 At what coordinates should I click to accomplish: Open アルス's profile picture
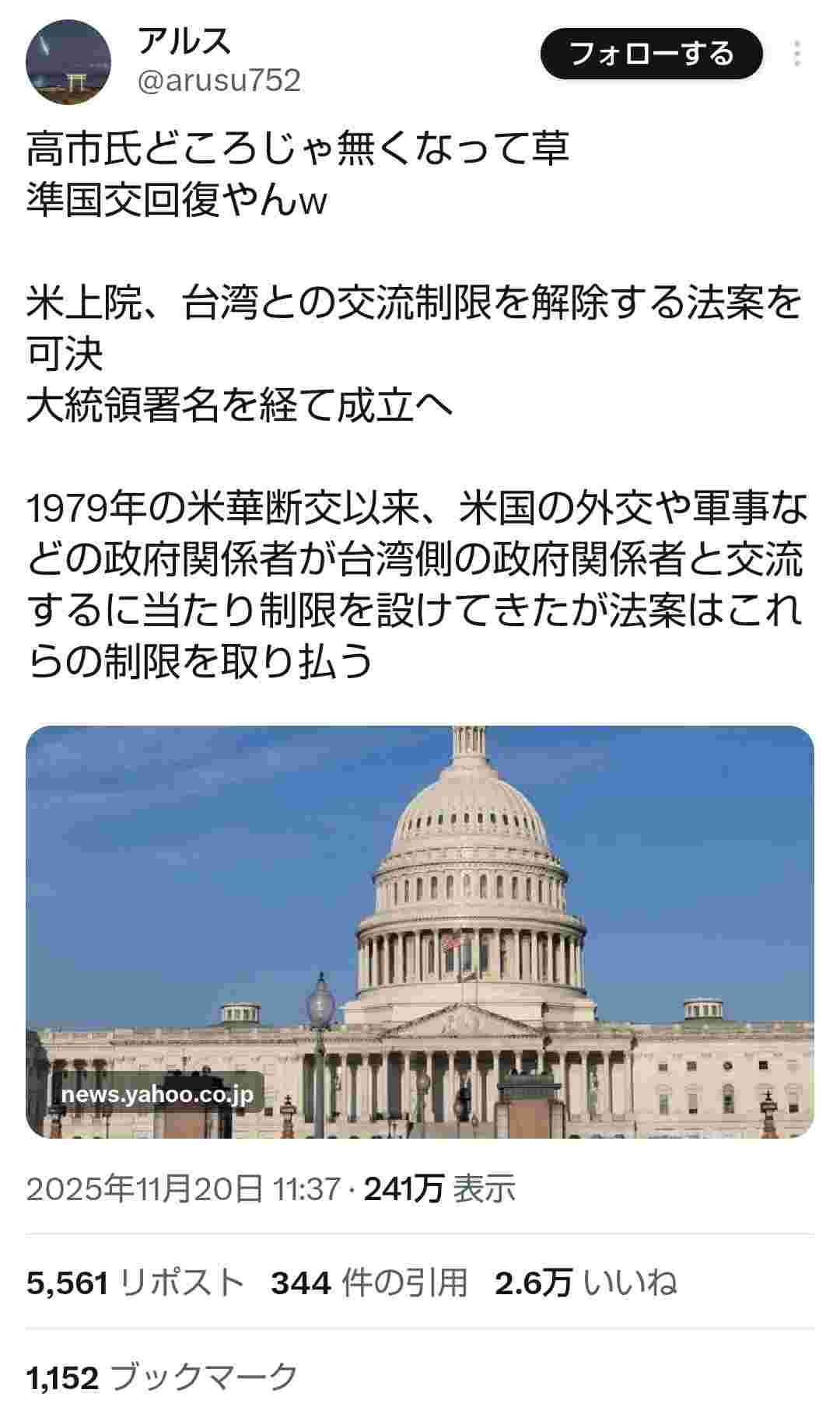tap(68, 62)
